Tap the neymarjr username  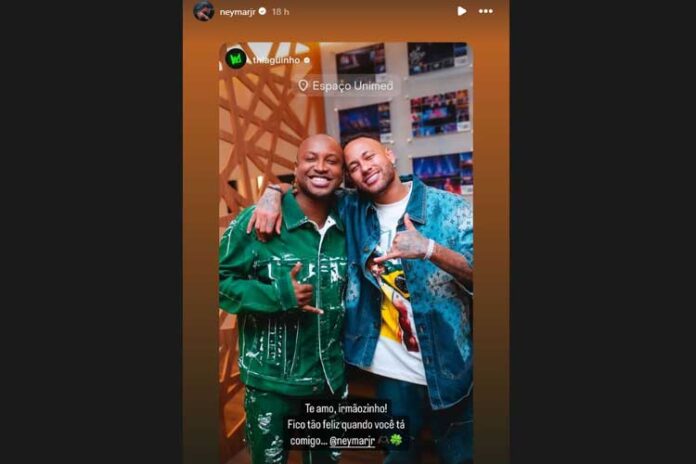pyautogui.click(x=238, y=11)
